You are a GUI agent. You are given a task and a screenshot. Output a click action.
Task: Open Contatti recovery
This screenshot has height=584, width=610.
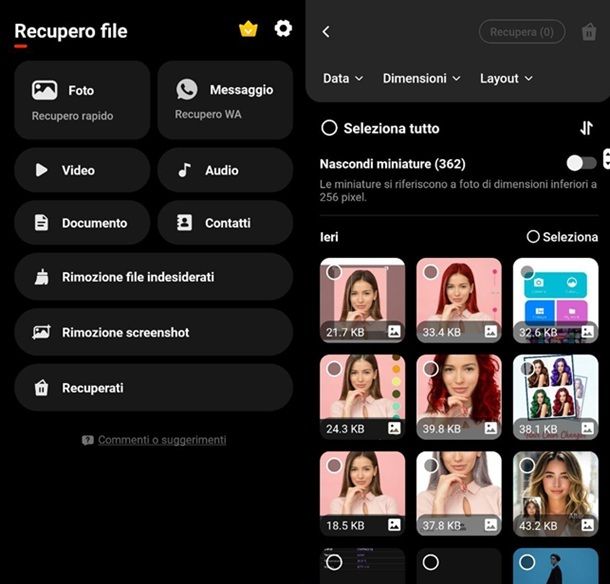pyautogui.click(x=225, y=223)
